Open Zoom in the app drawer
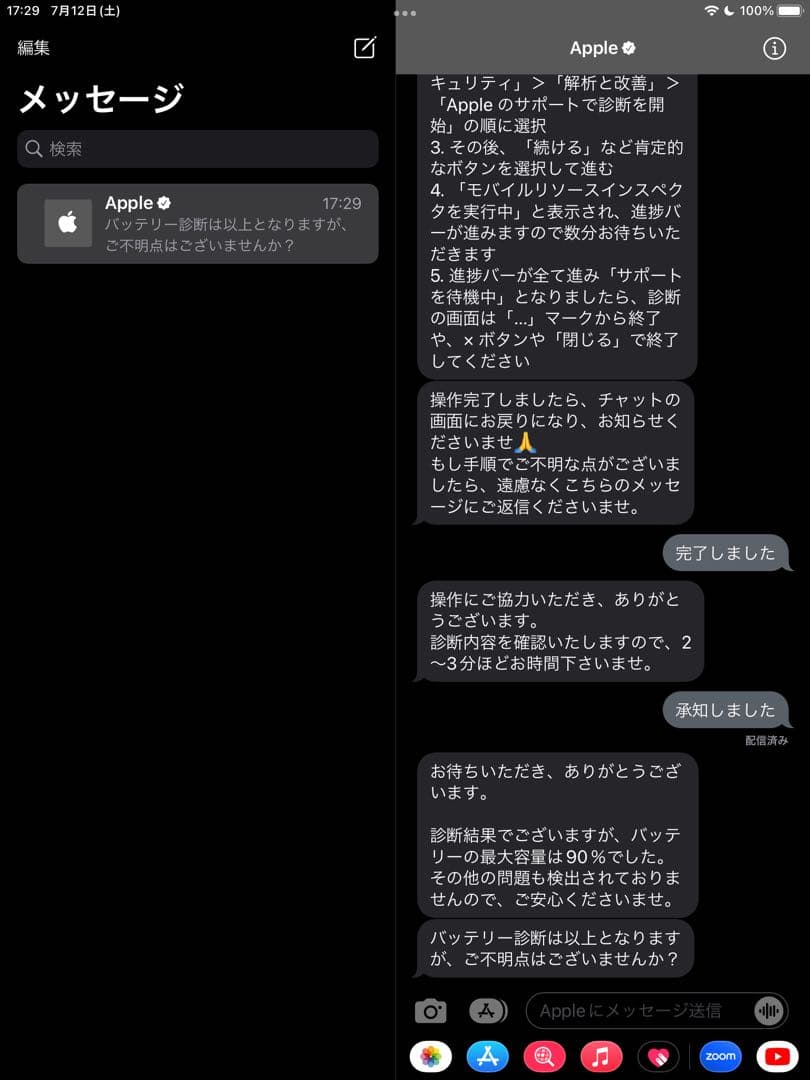Viewport: 810px width, 1080px height. point(720,1056)
